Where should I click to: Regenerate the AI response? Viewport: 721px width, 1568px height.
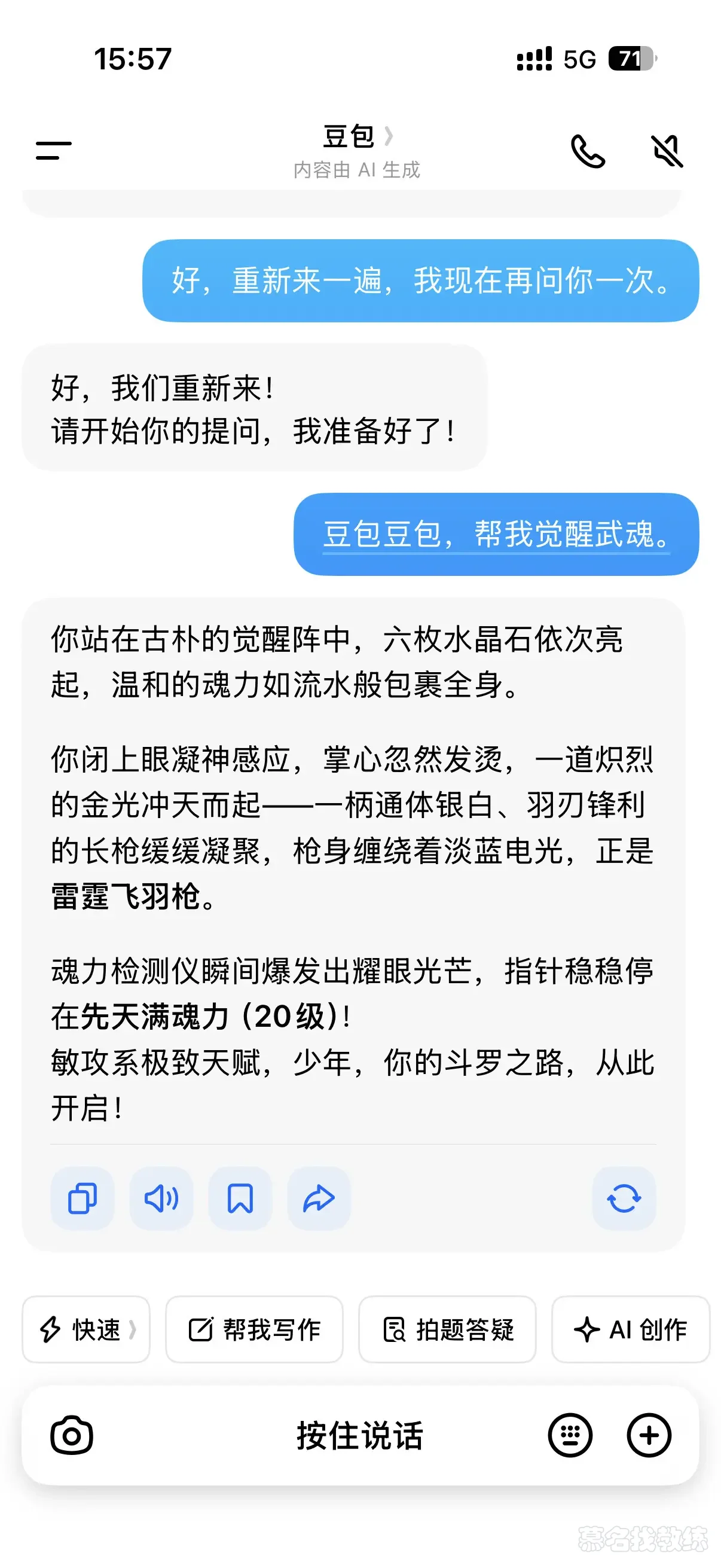624,1198
